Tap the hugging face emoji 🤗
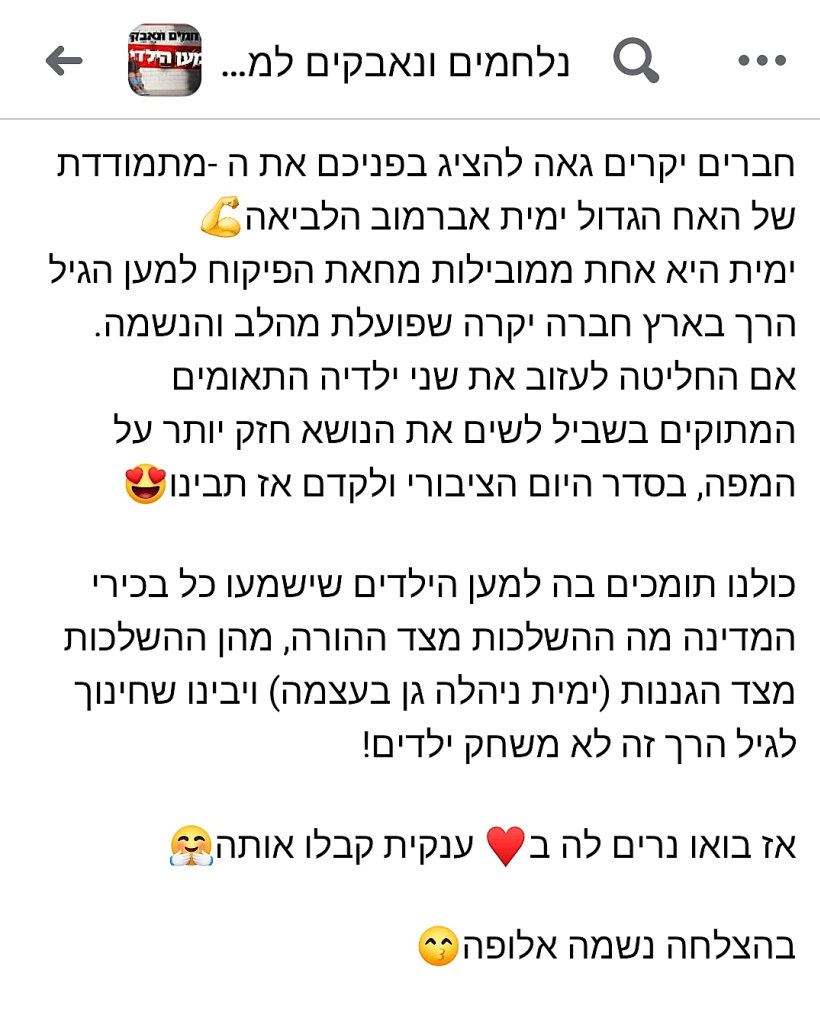This screenshot has width=820, height=1018. click(190, 848)
